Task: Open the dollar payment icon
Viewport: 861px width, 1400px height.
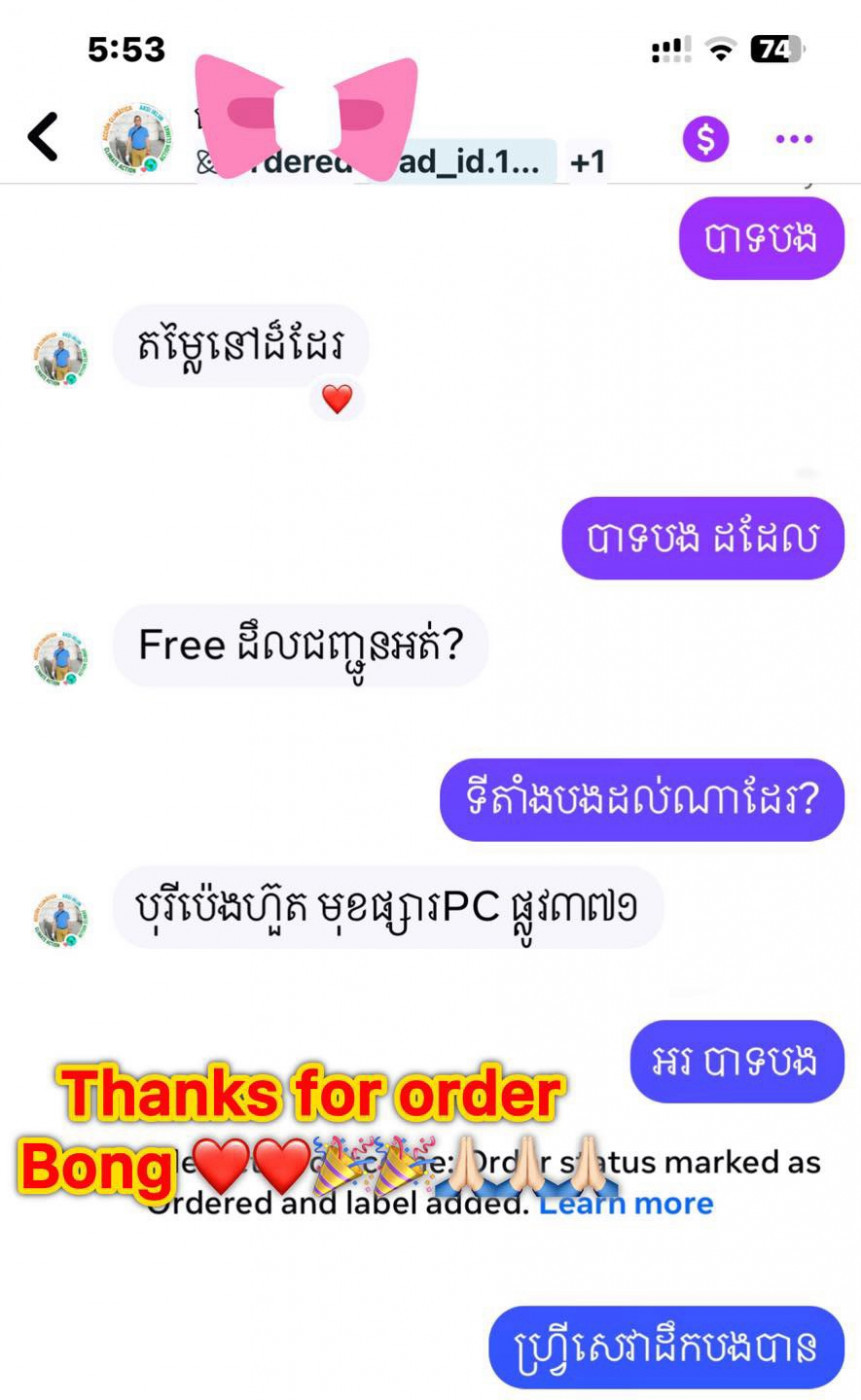Action: coord(706,139)
